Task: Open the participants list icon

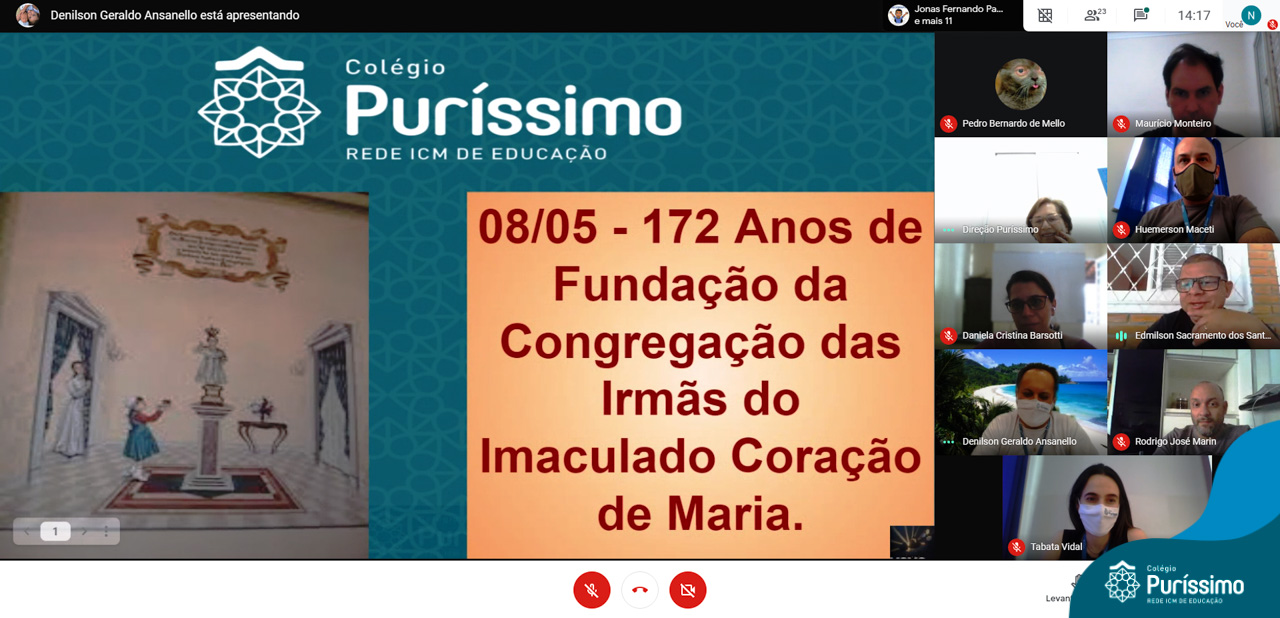Action: [x=1094, y=15]
